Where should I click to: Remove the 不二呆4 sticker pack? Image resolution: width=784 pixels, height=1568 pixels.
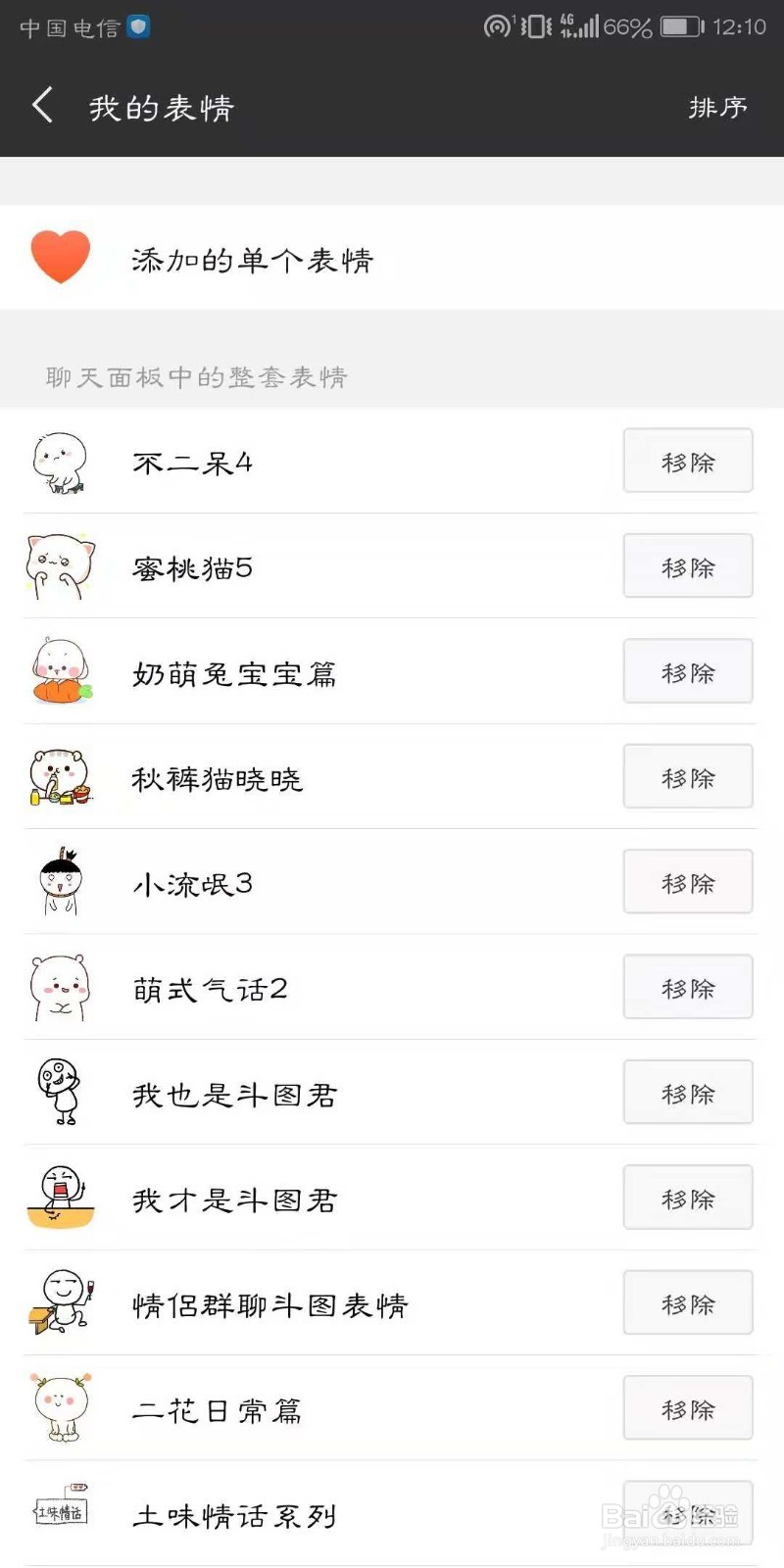(x=688, y=462)
